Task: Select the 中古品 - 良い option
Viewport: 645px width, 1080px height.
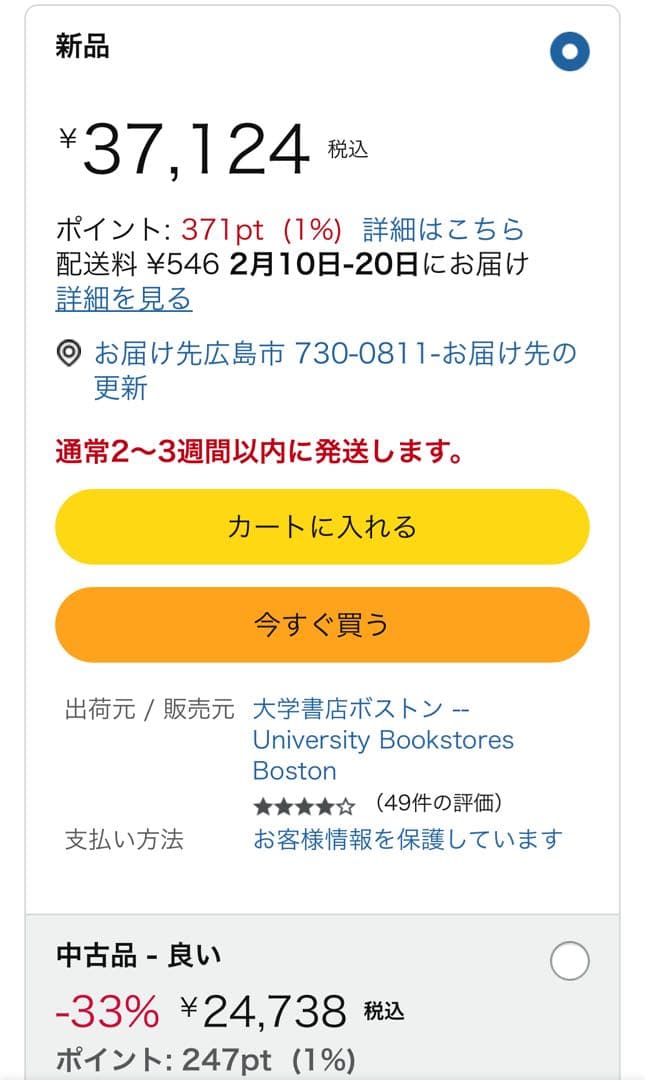Action: pyautogui.click(x=569, y=962)
